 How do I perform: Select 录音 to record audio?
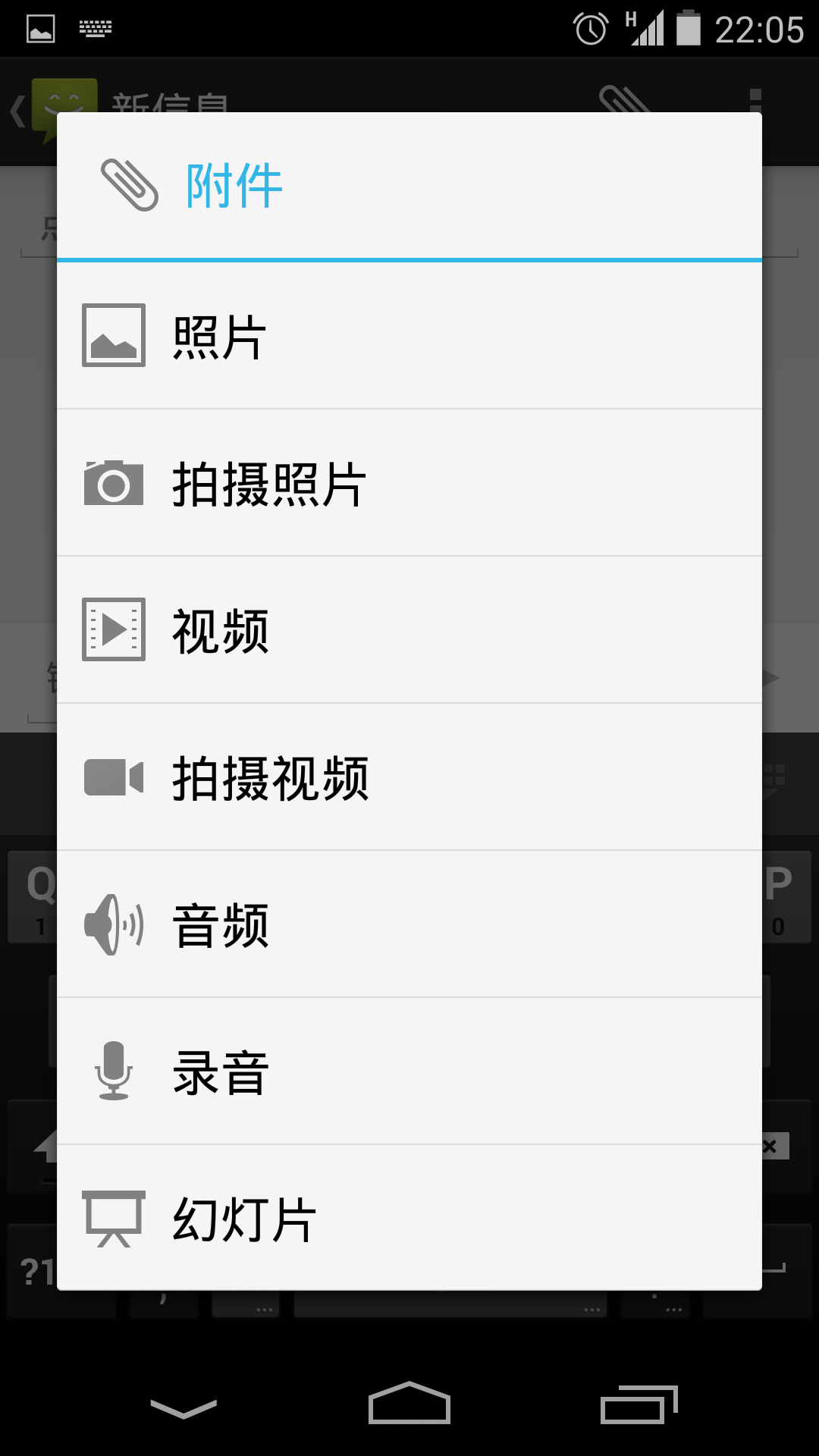[409, 1072]
